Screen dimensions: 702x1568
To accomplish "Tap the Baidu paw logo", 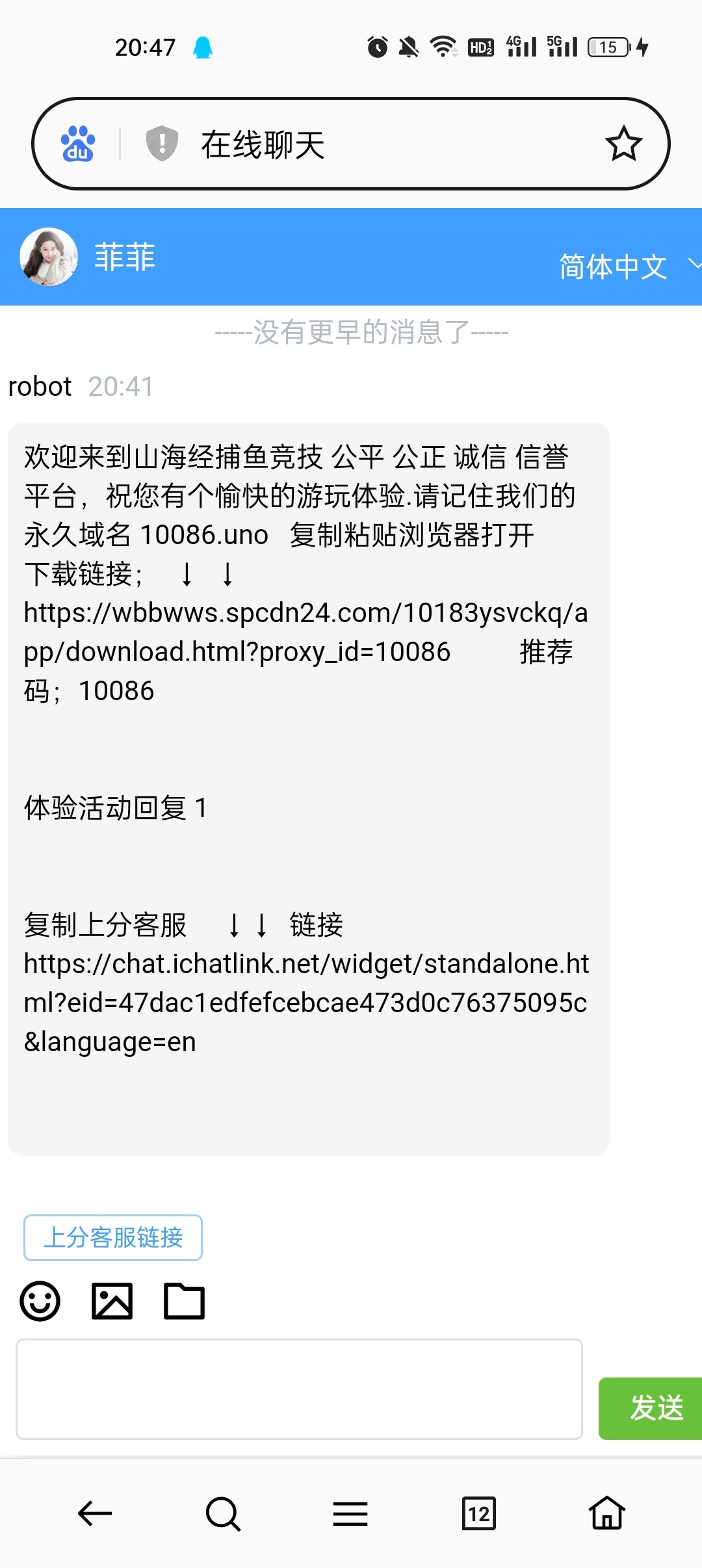I will tap(78, 144).
